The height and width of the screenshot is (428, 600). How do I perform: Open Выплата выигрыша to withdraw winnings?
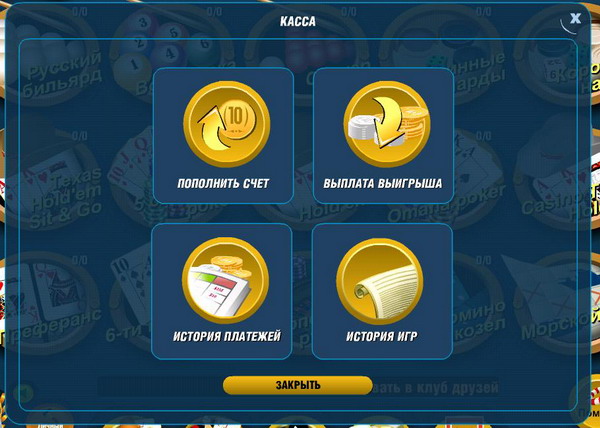tap(383, 135)
